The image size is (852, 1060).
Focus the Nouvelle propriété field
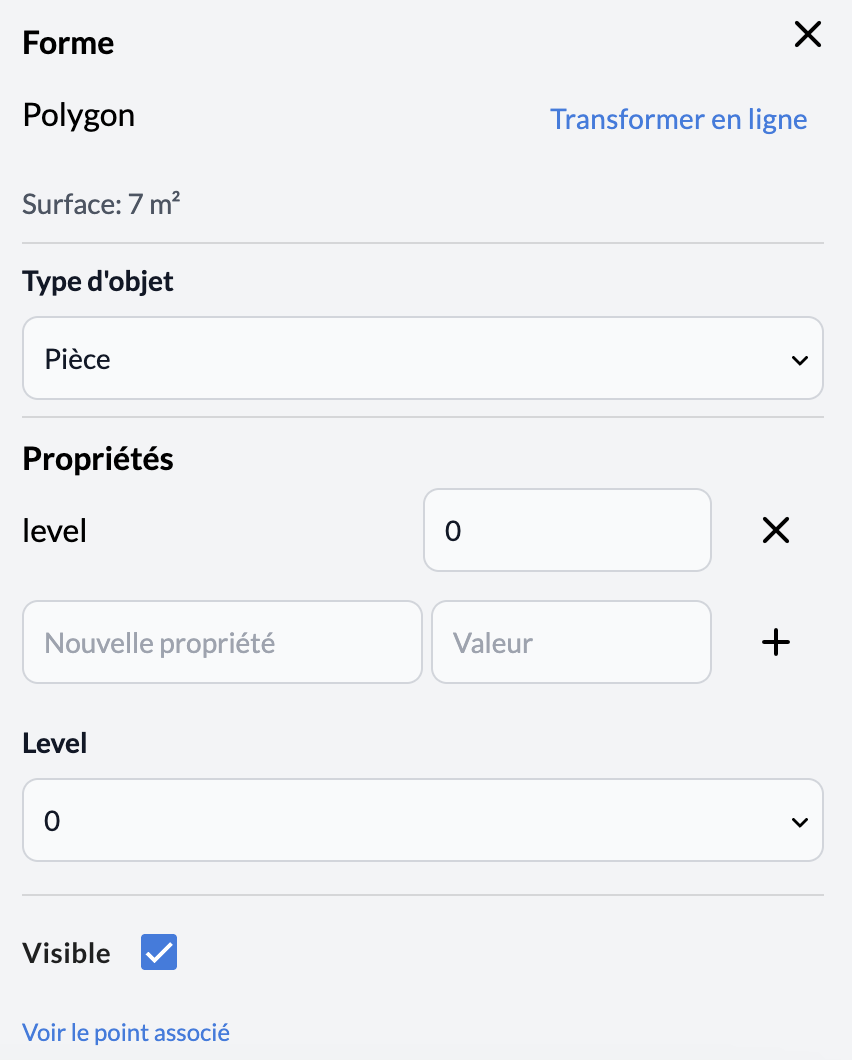pos(222,642)
